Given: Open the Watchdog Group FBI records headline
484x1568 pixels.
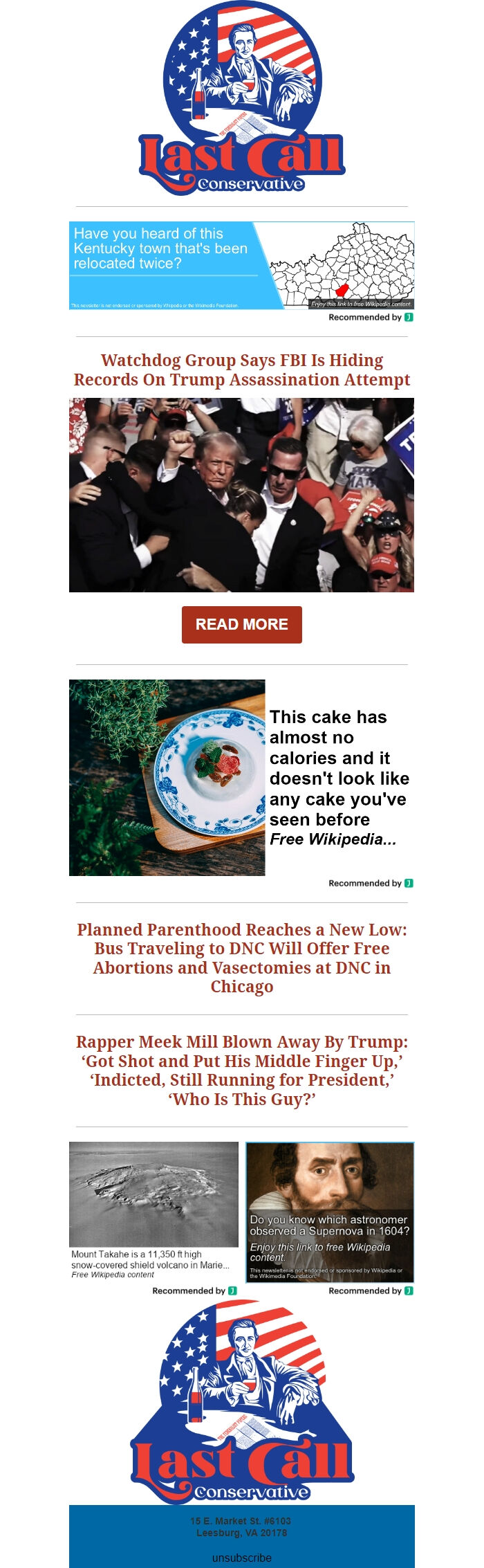Looking at the screenshot, I should click(241, 370).
